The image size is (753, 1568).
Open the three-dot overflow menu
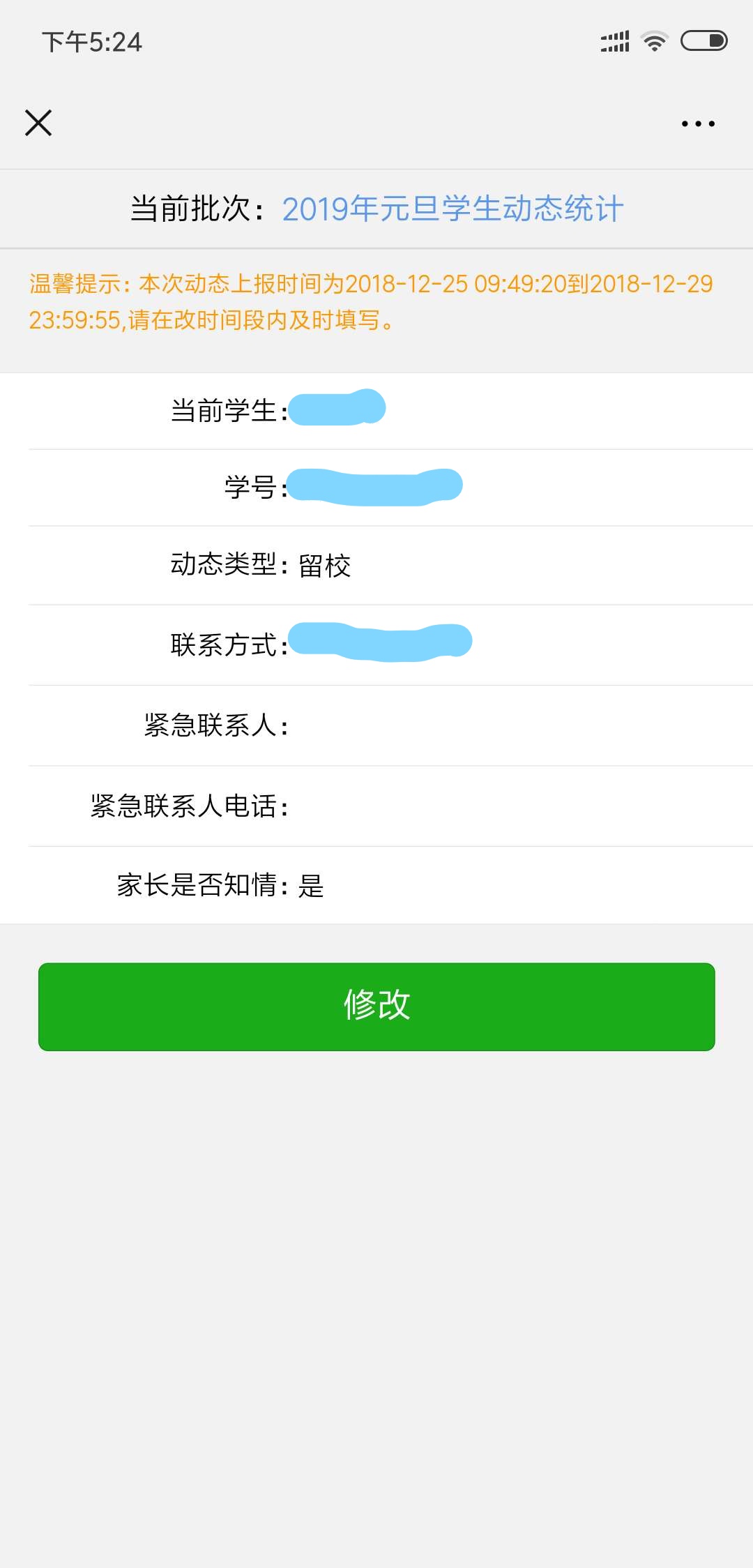pyautogui.click(x=698, y=123)
